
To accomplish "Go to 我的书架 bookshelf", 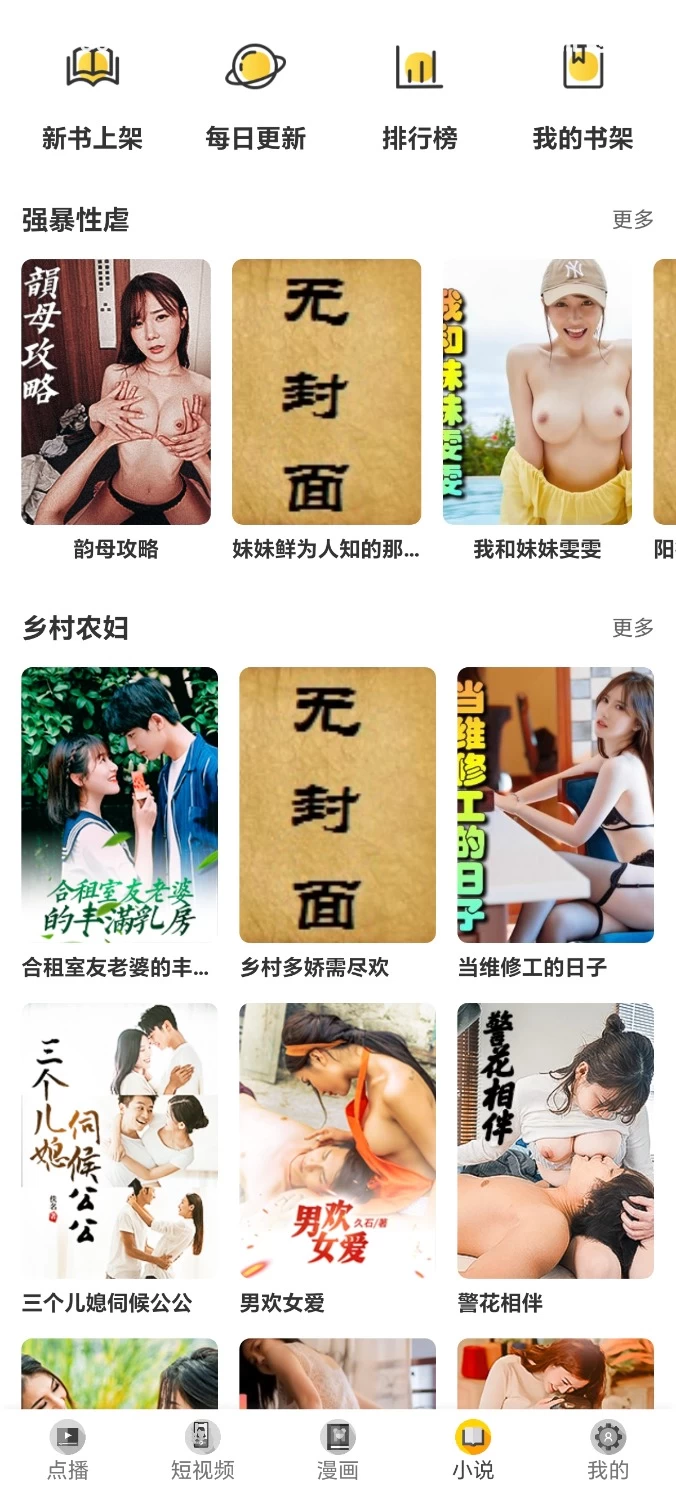I will [583, 97].
